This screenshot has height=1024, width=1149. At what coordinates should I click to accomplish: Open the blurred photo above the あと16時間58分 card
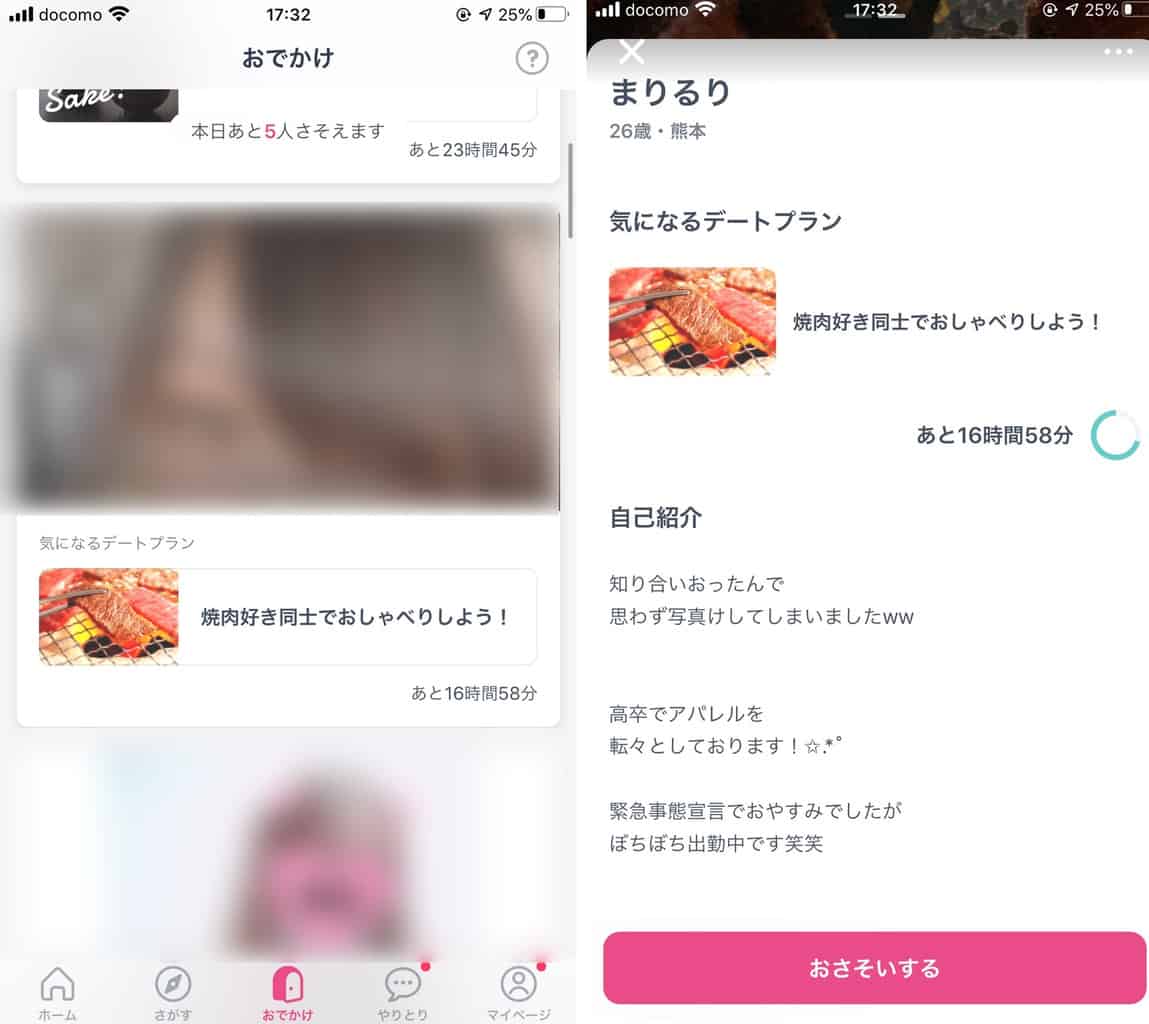(x=288, y=358)
